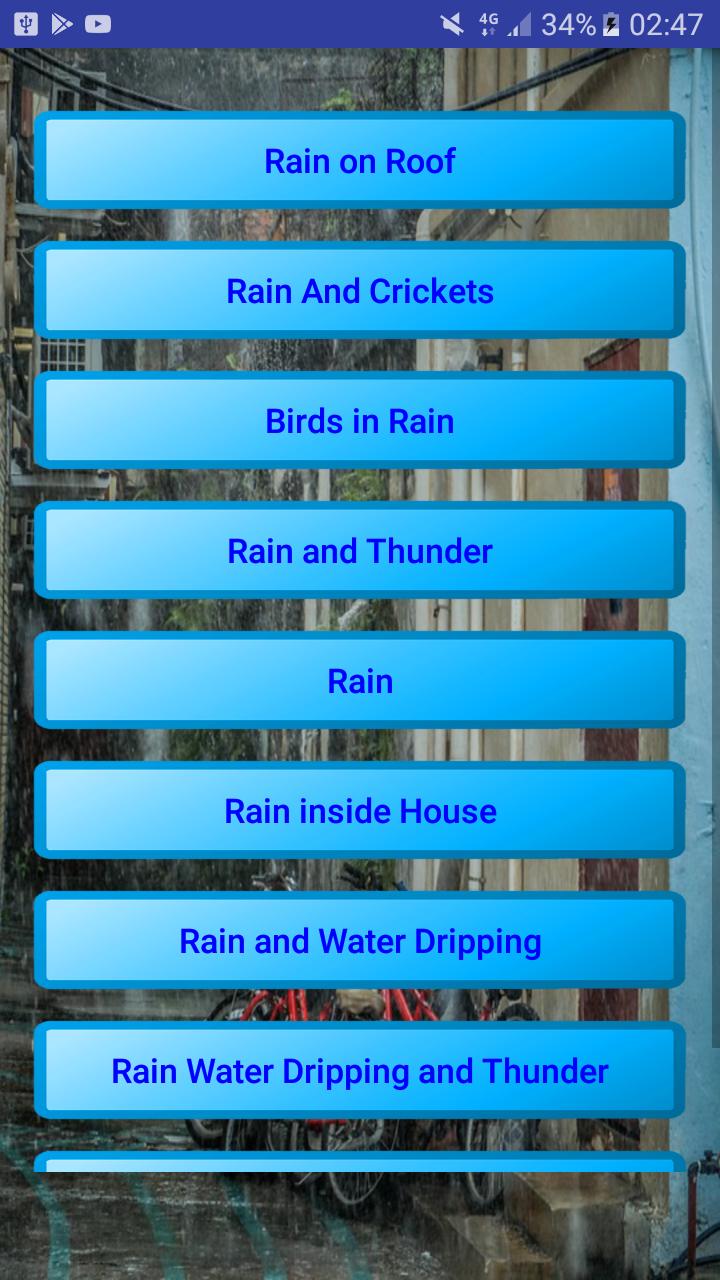Start the Rain inside House sound
Viewport: 720px width, 1280px height.
click(360, 811)
